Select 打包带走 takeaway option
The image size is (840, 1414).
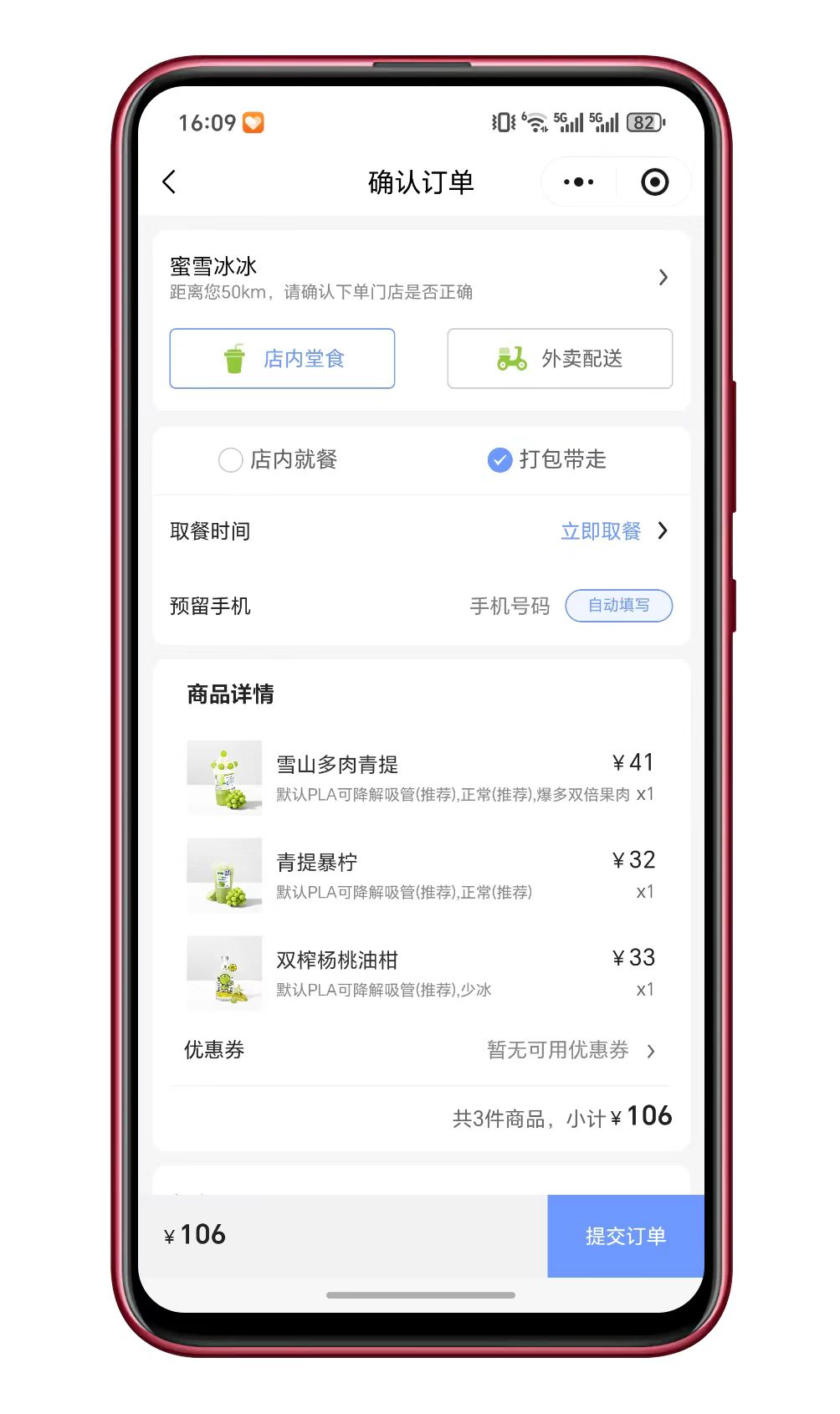[547, 459]
